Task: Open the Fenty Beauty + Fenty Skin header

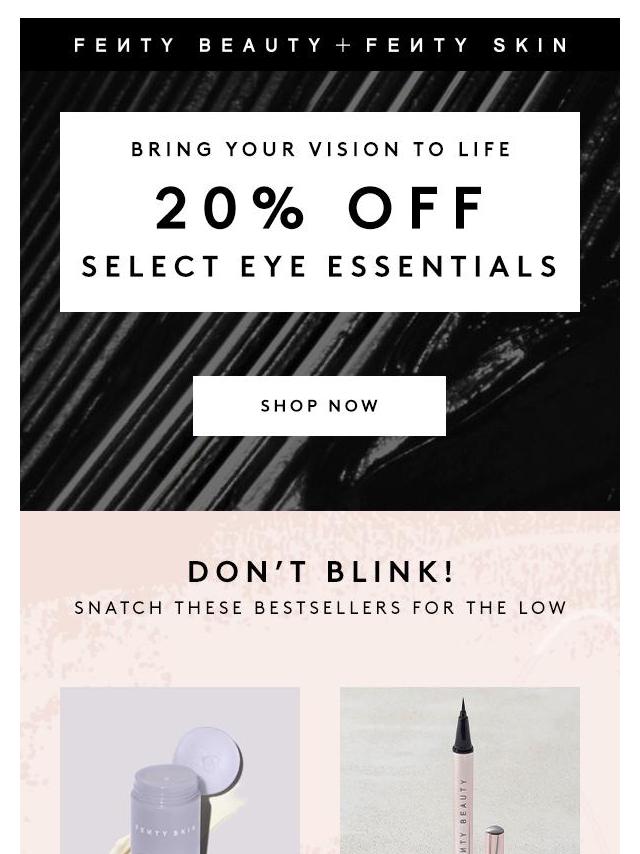Action: pos(320,45)
